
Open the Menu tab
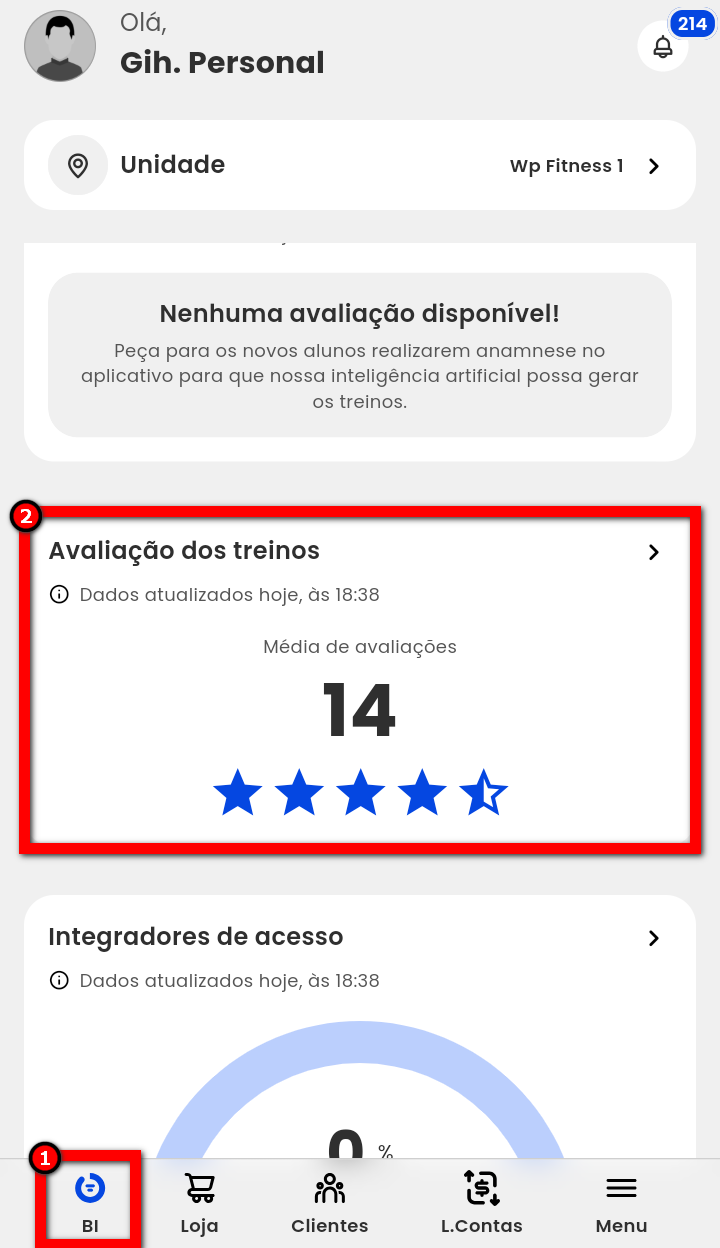point(621,1201)
